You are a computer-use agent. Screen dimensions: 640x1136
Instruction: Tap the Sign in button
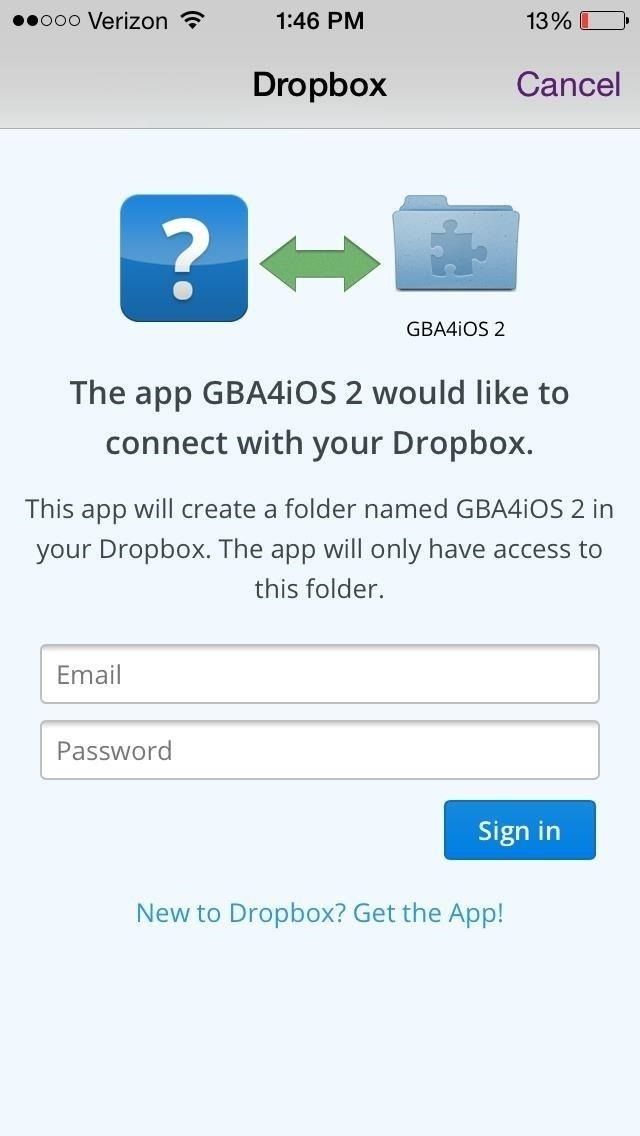(x=519, y=830)
